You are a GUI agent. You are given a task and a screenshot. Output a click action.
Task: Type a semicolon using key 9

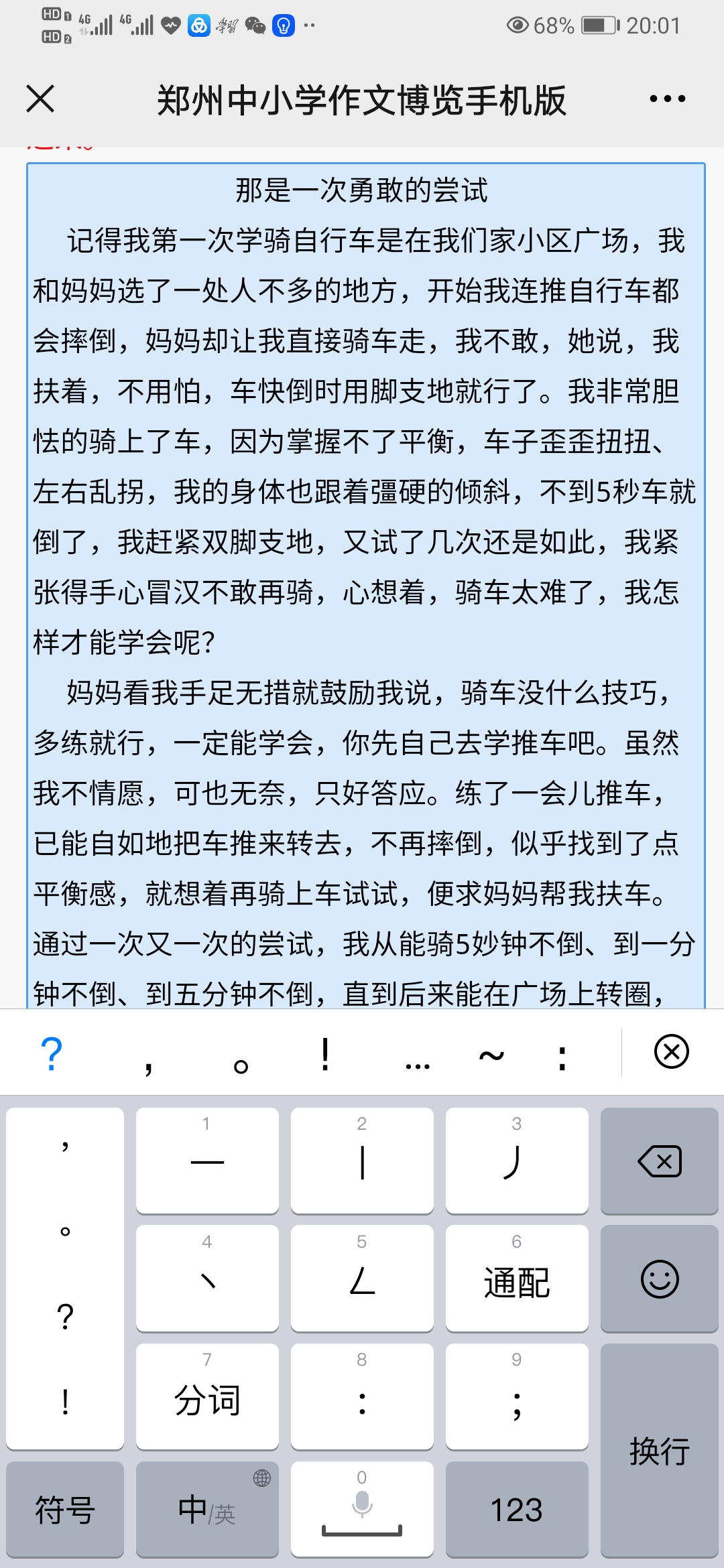click(517, 1397)
